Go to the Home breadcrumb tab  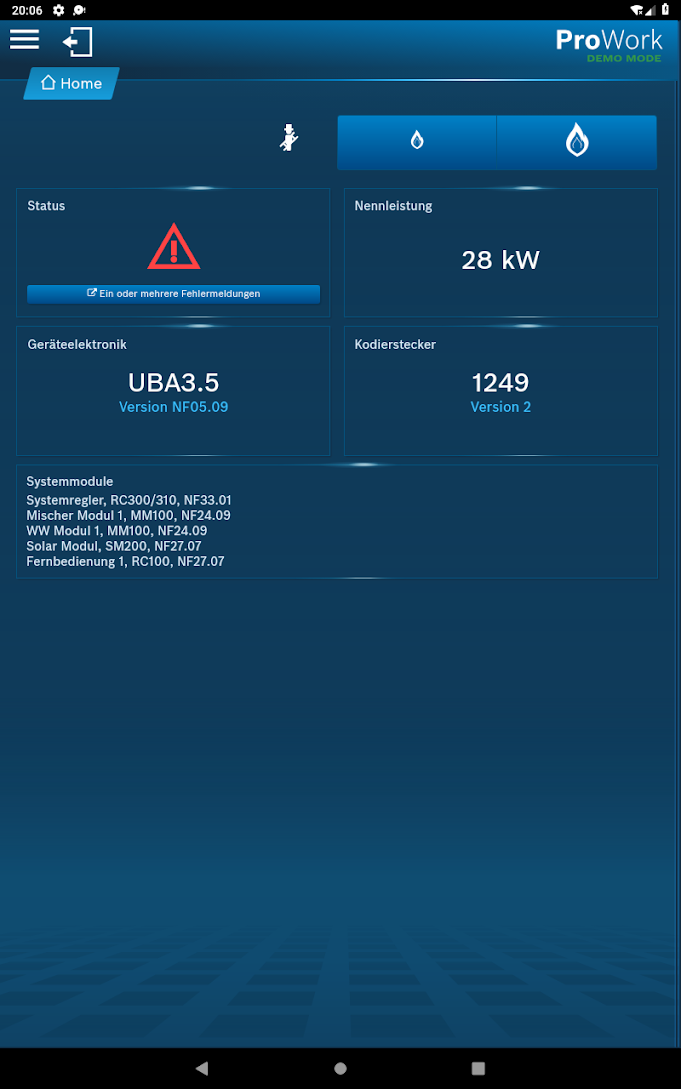click(72, 83)
